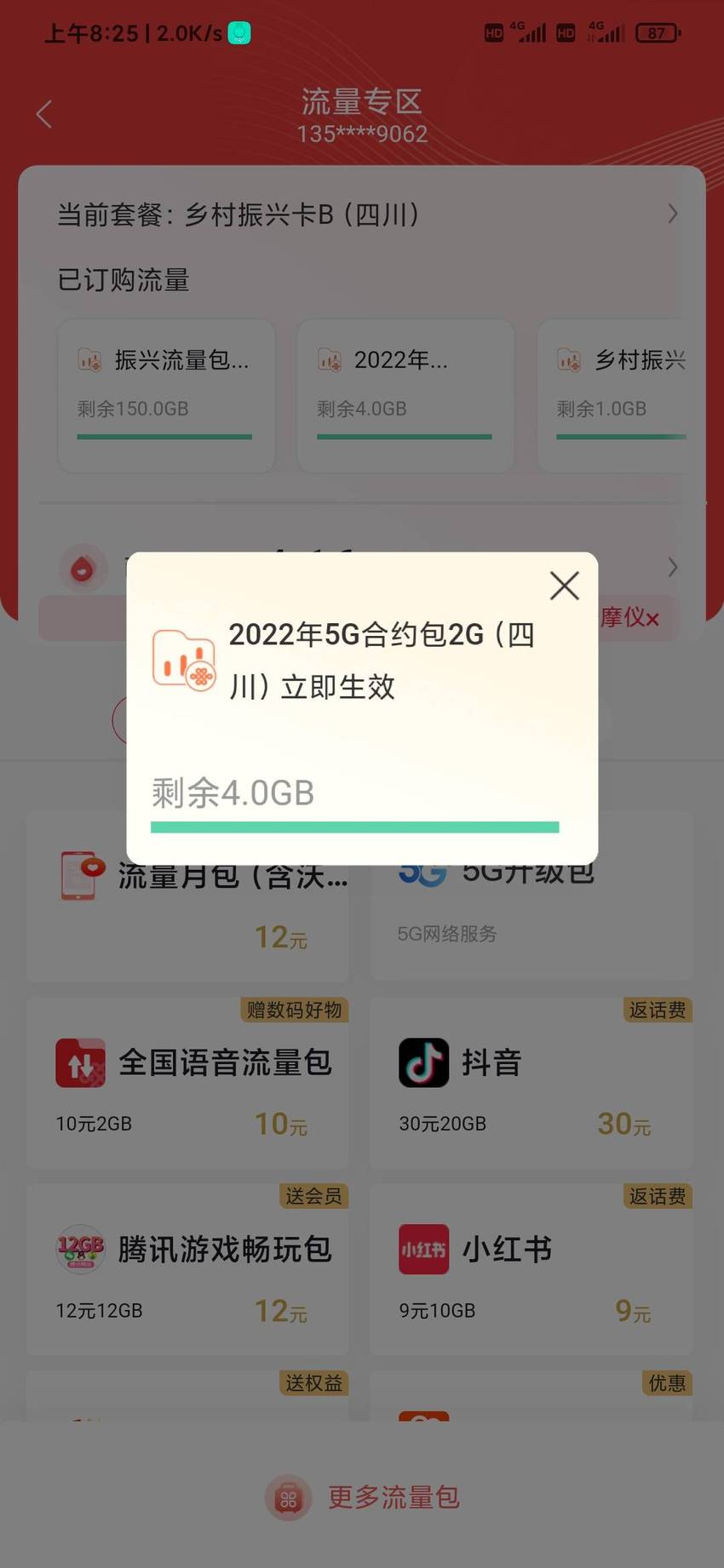Select the 抖音 30元20GB package

[532, 1083]
